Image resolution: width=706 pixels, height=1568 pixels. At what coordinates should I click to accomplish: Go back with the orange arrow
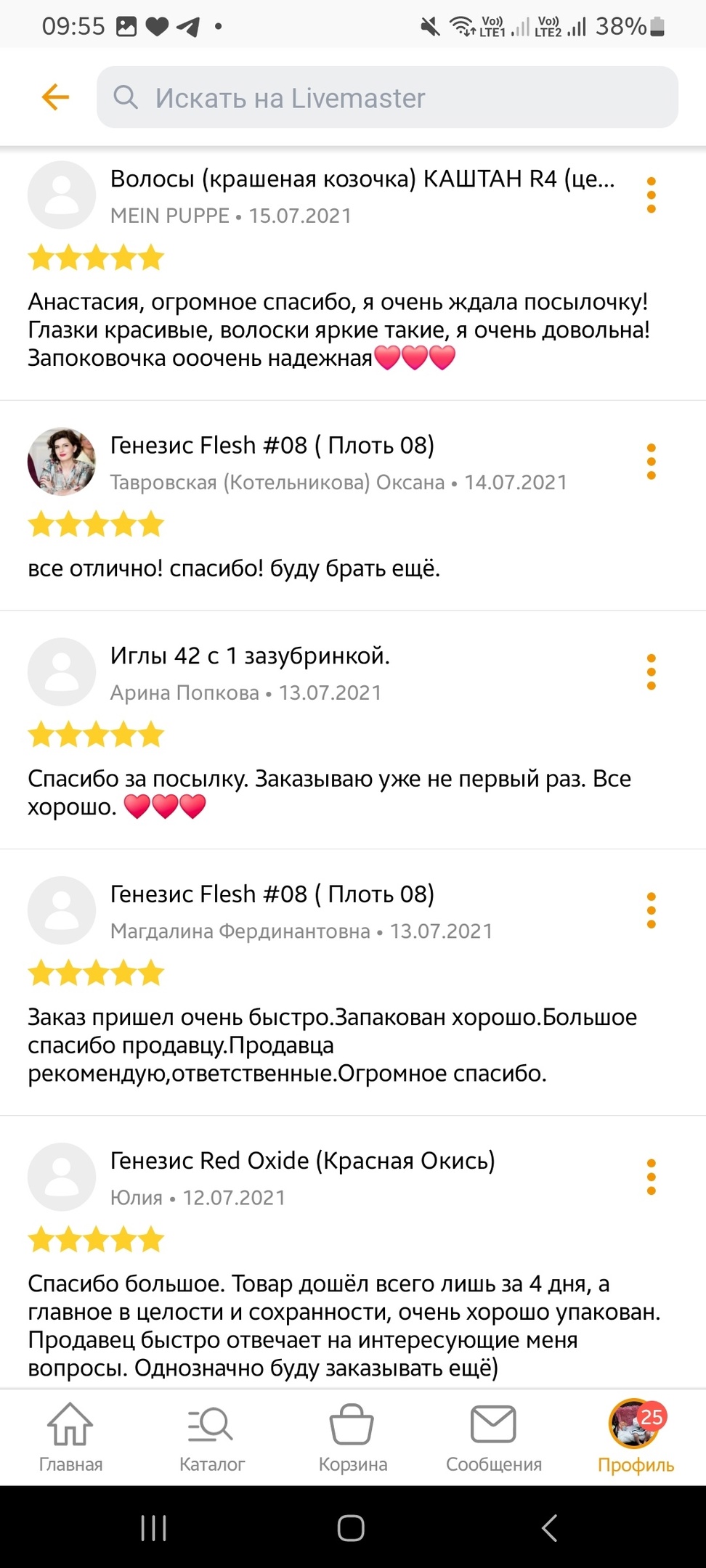55,97
